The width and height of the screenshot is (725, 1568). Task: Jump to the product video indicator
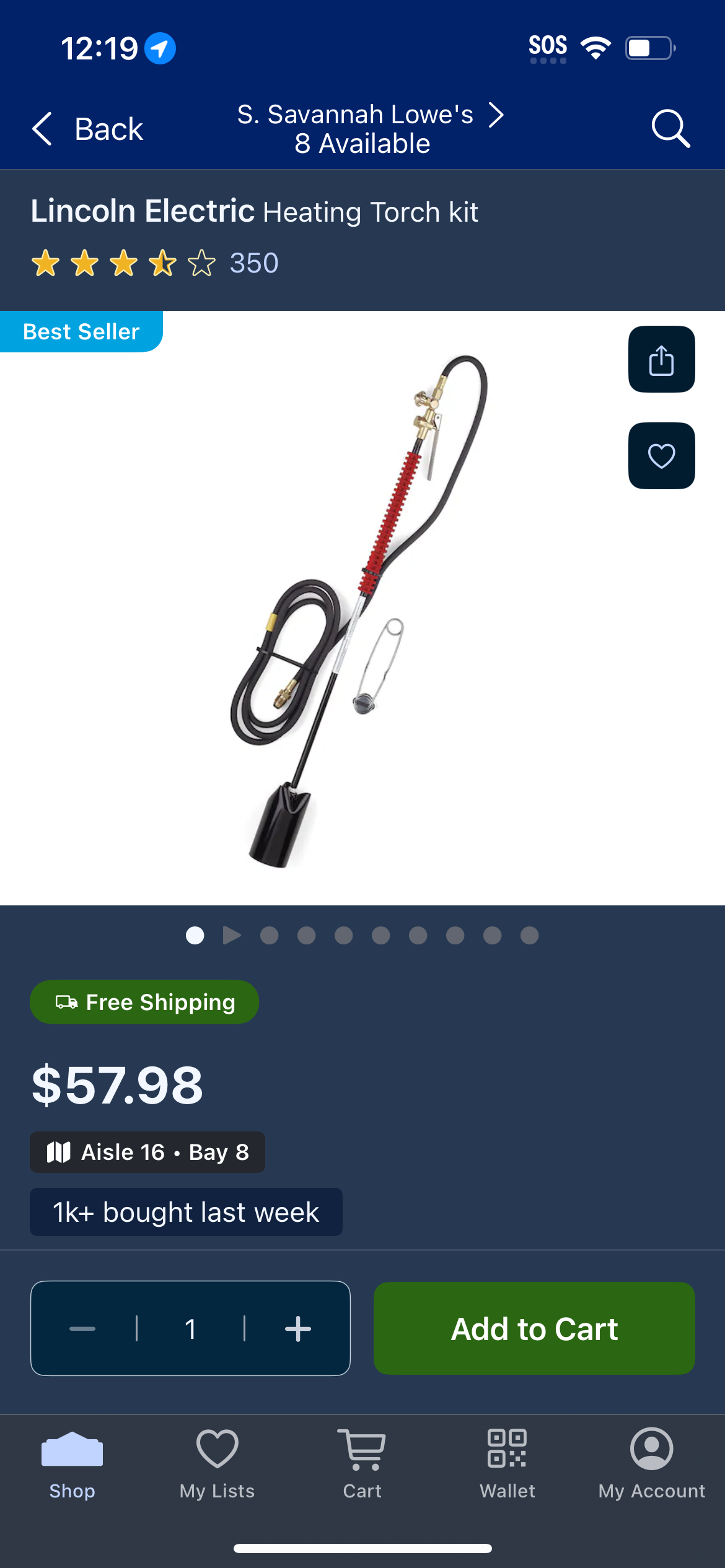pos(232,935)
